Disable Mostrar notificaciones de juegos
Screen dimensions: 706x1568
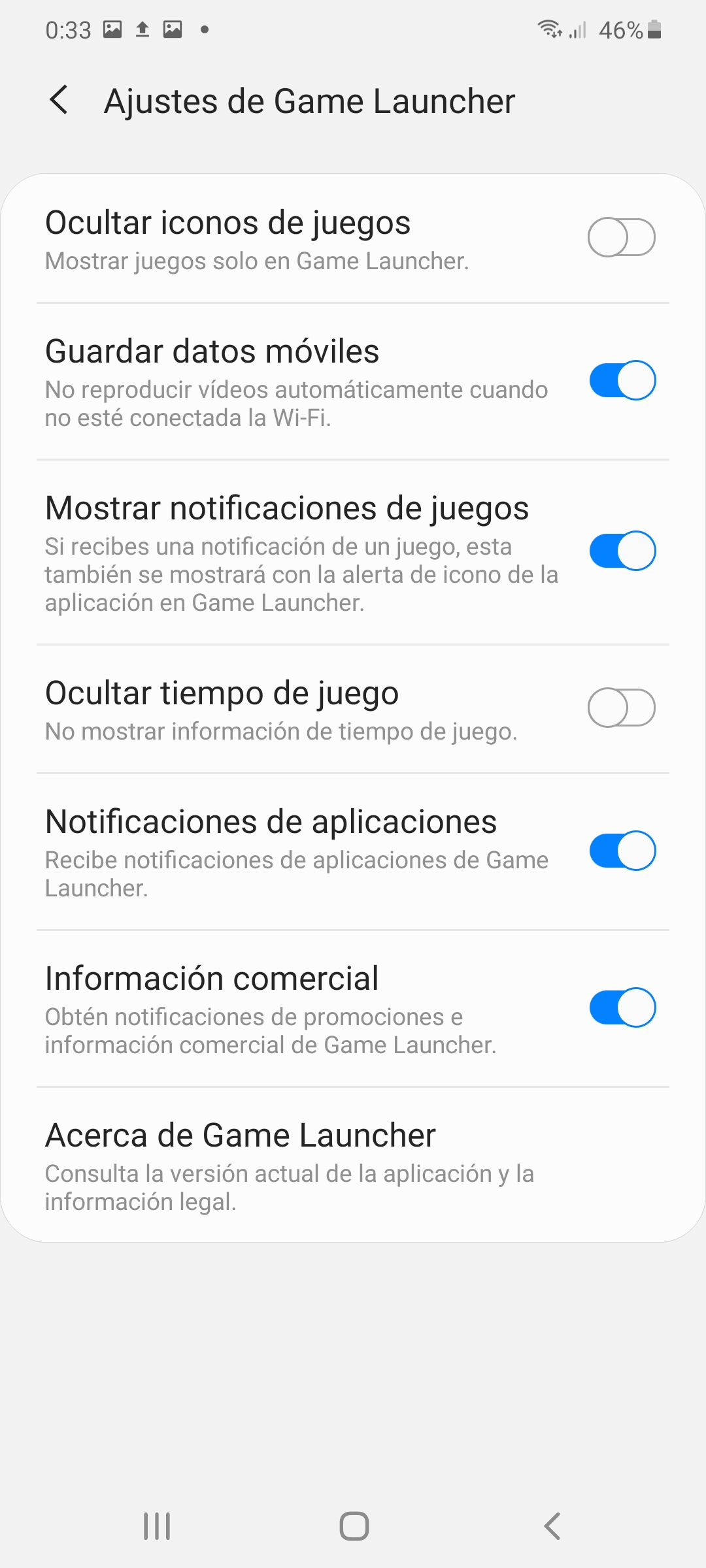(622, 551)
